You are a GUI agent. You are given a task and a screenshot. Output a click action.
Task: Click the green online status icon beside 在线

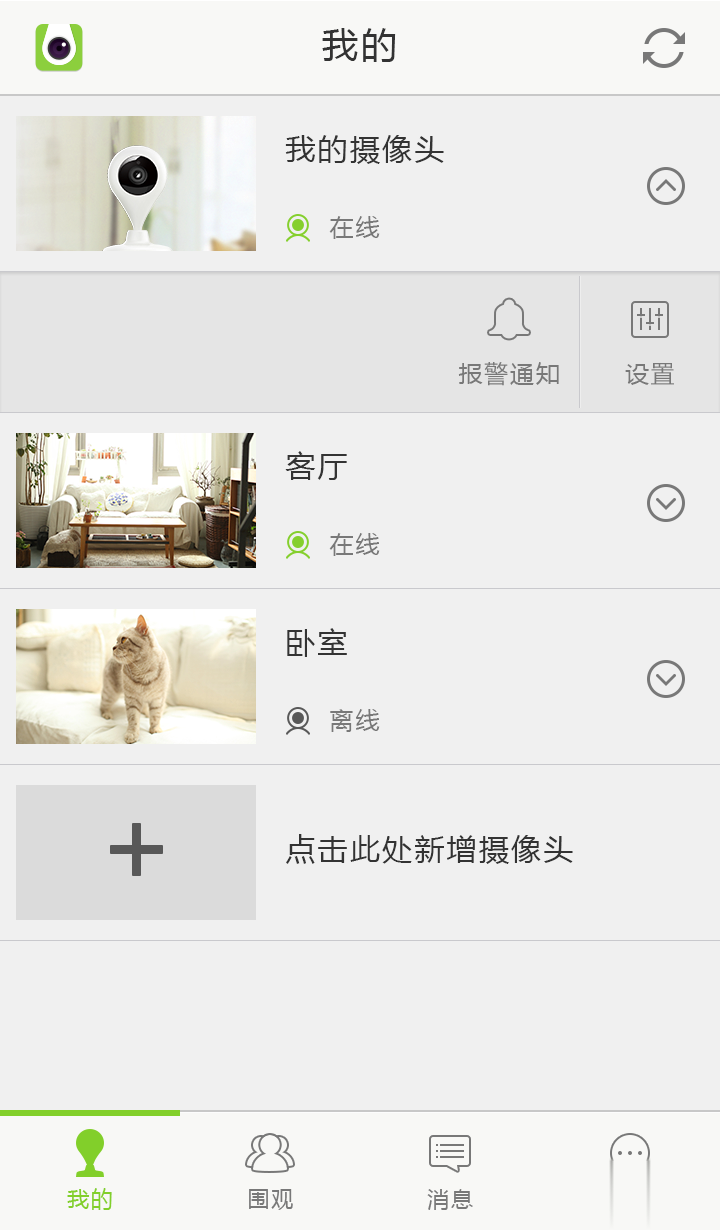coord(297,227)
